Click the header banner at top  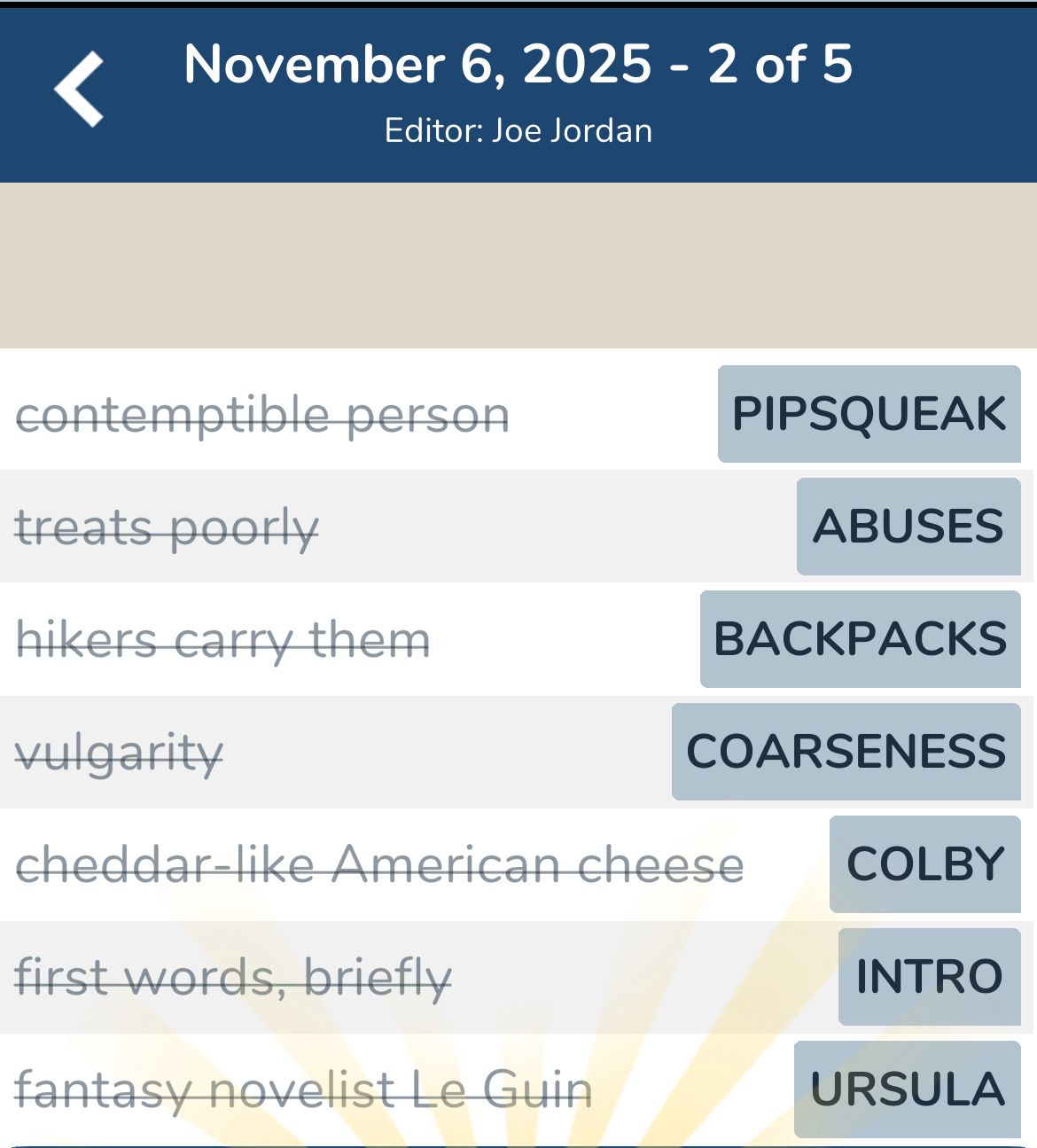[x=518, y=89]
